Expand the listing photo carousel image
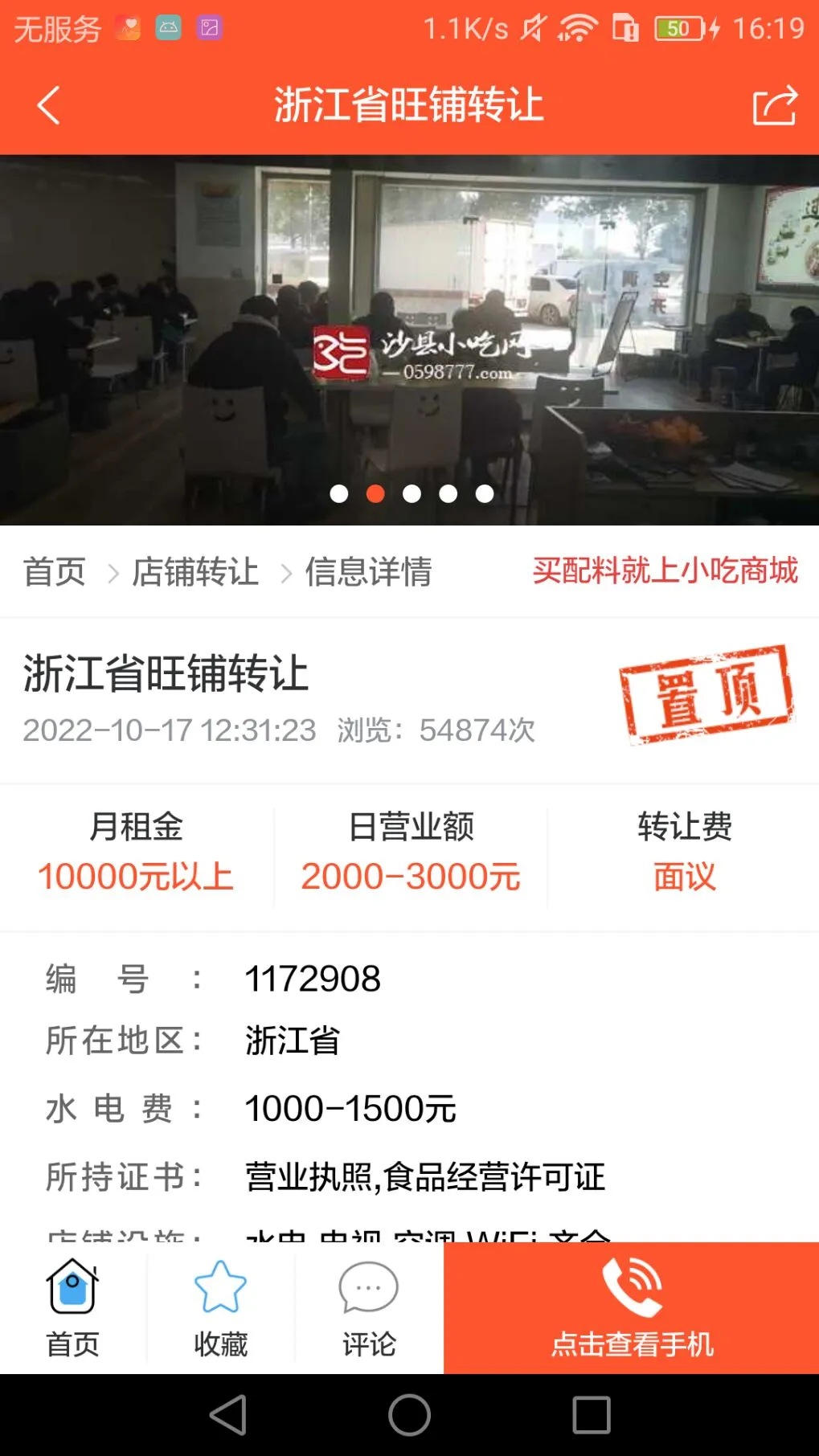The image size is (819, 1456). 410,337
